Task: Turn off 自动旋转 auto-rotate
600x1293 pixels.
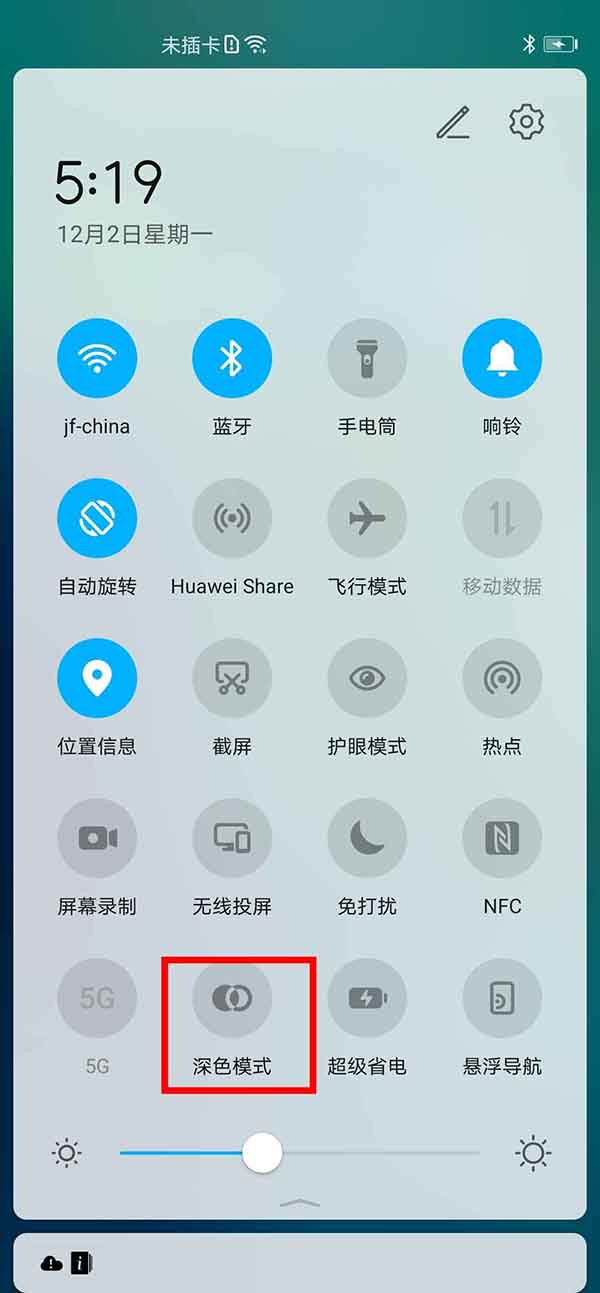Action: click(x=97, y=518)
